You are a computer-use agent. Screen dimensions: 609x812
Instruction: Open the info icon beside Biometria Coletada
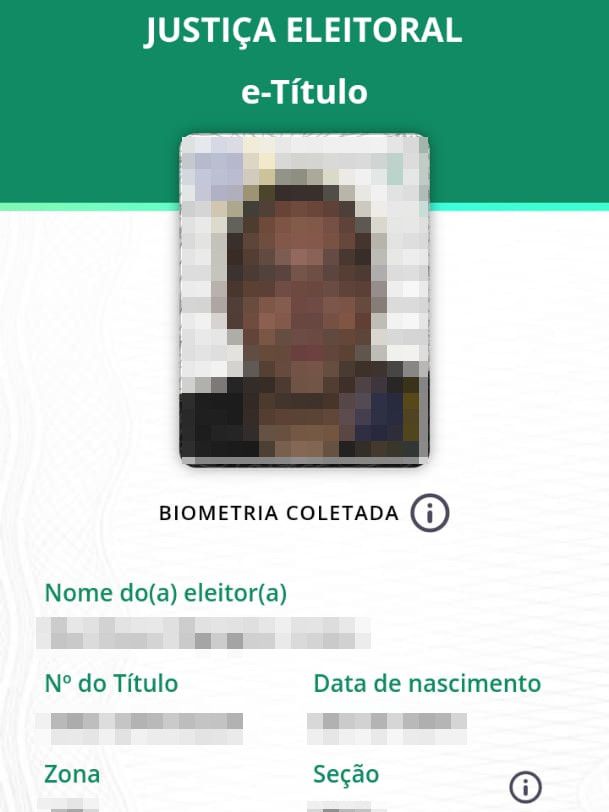[x=429, y=513]
